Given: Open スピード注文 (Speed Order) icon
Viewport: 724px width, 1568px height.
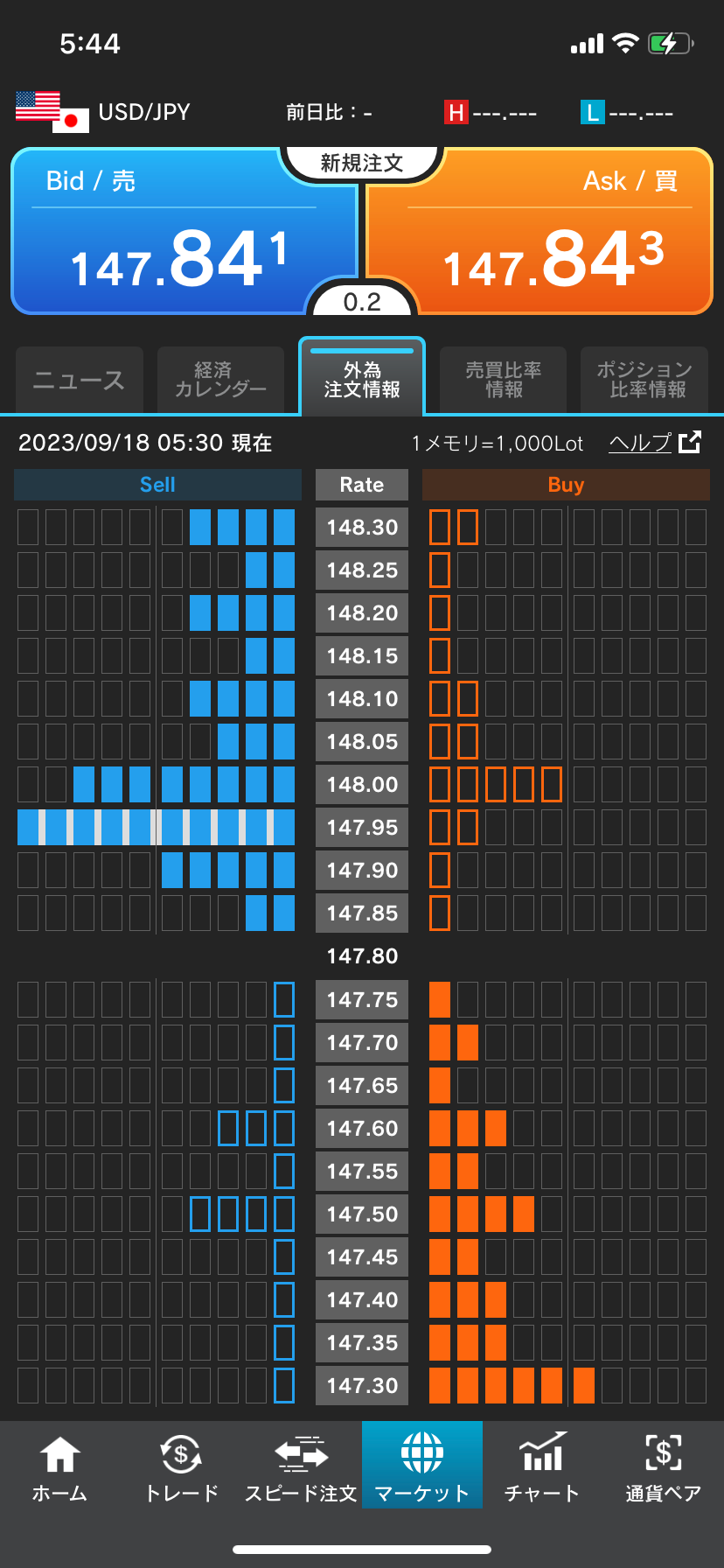Looking at the screenshot, I should coord(301,1459).
